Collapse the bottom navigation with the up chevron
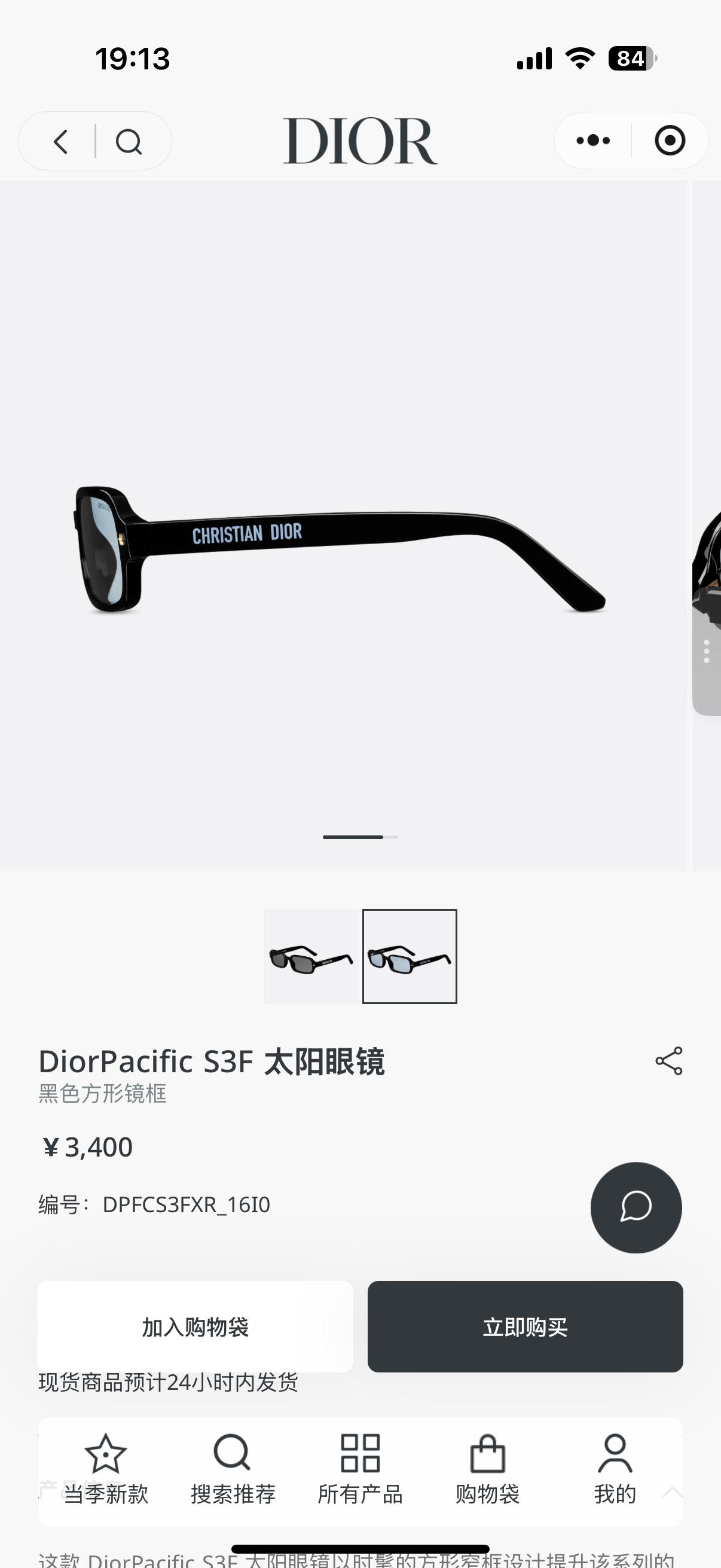Image resolution: width=721 pixels, height=1568 pixels. point(673,1492)
